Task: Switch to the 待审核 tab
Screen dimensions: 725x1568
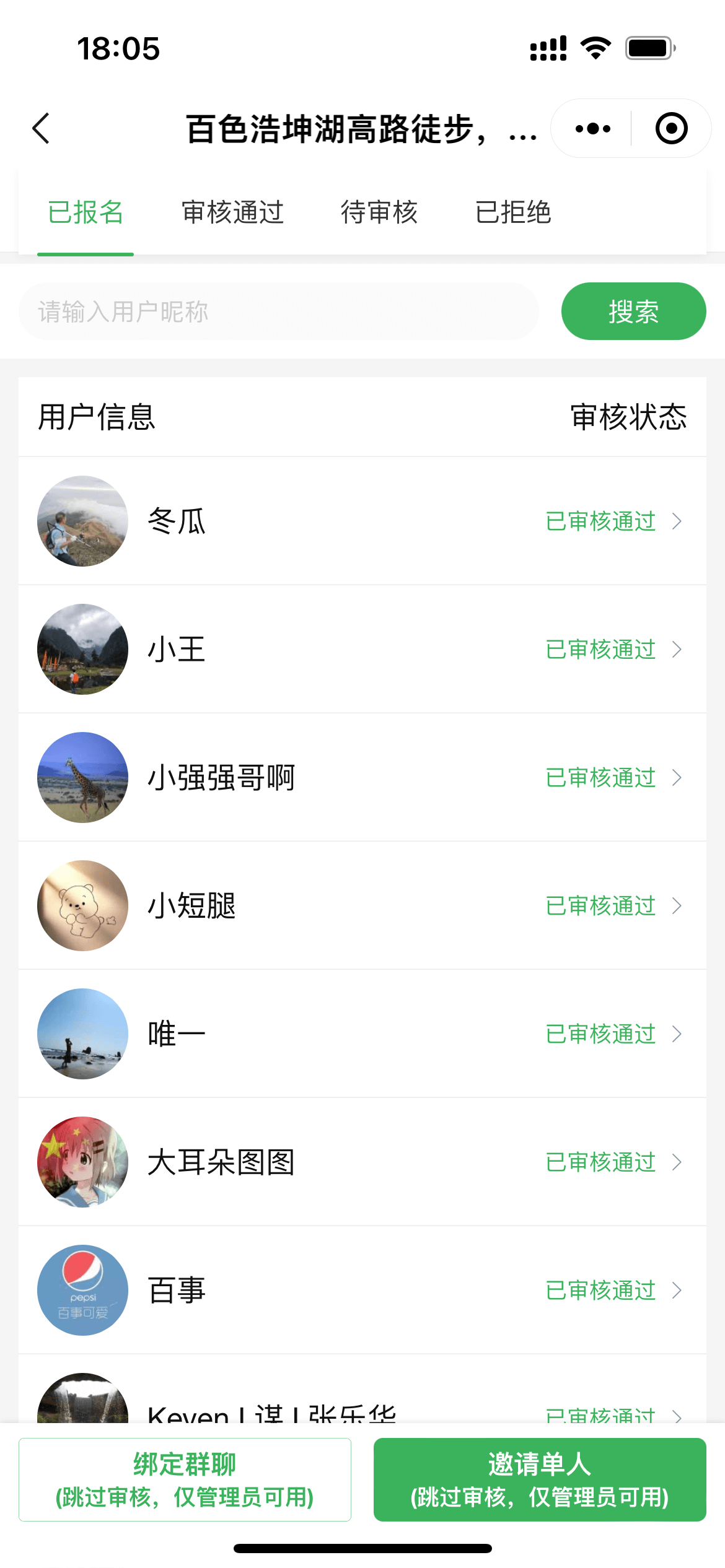Action: [379, 212]
